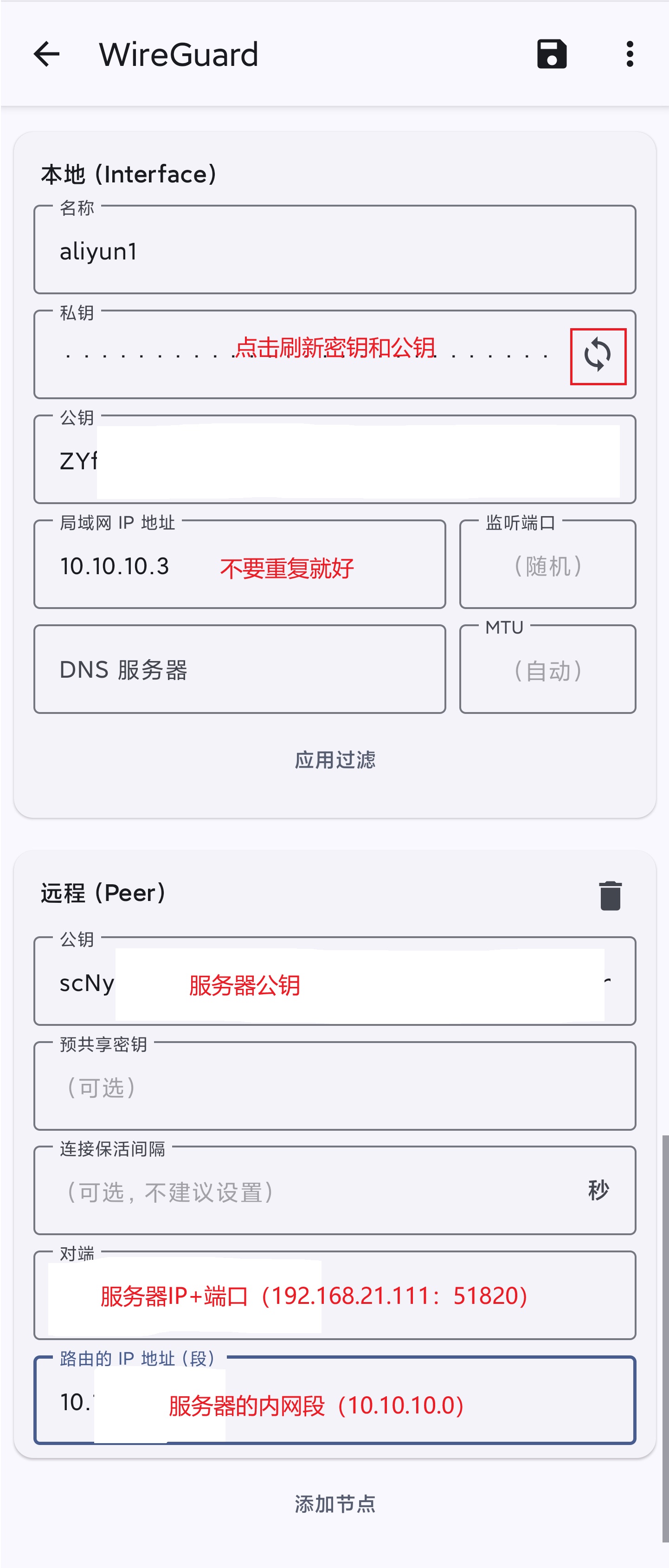Delete the 远程 Peer entry
The height and width of the screenshot is (1568, 669).
point(610,895)
